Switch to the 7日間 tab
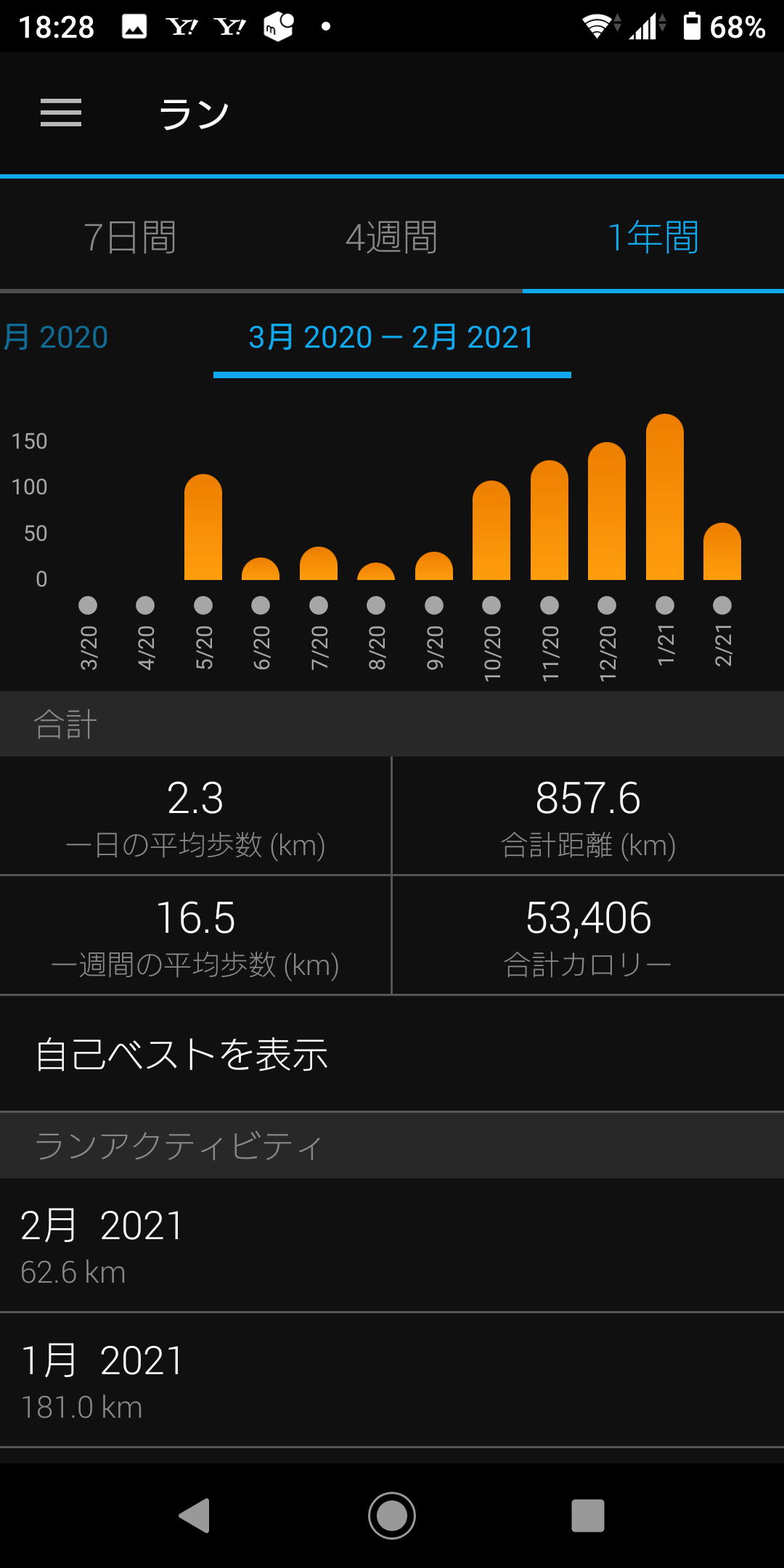 click(131, 237)
